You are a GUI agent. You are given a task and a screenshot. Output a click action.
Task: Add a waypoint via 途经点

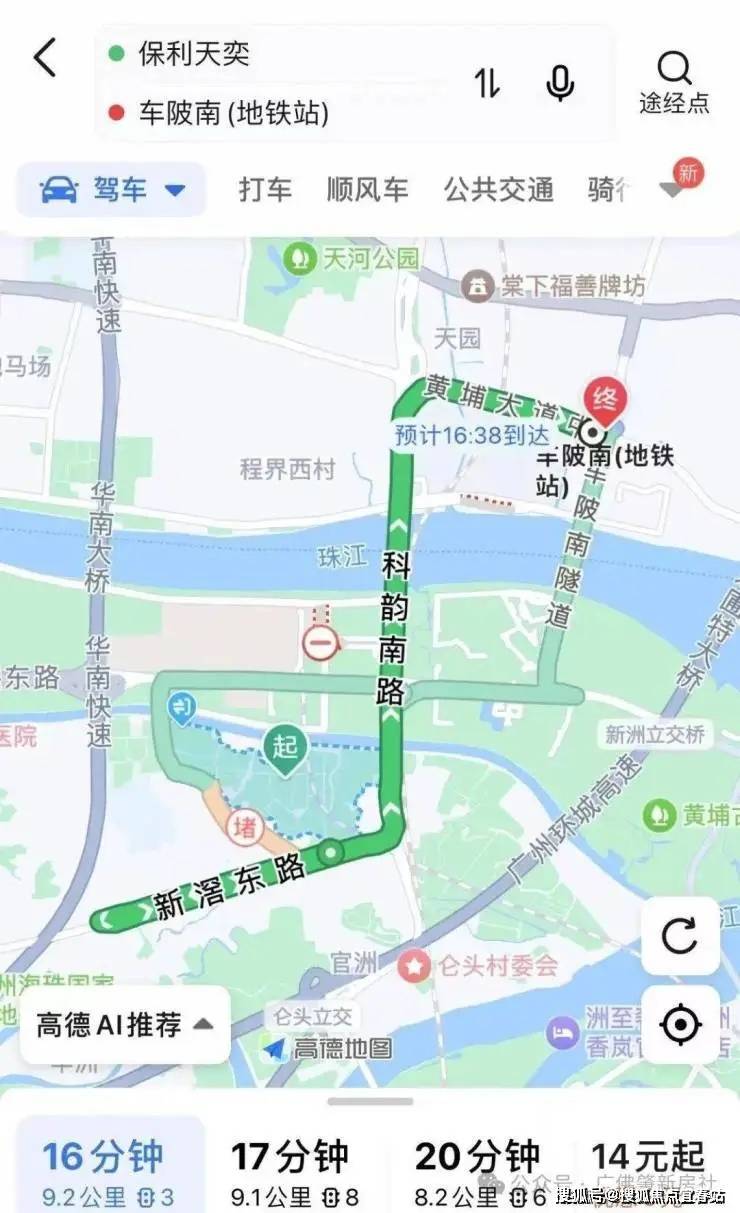pyautogui.click(x=675, y=82)
